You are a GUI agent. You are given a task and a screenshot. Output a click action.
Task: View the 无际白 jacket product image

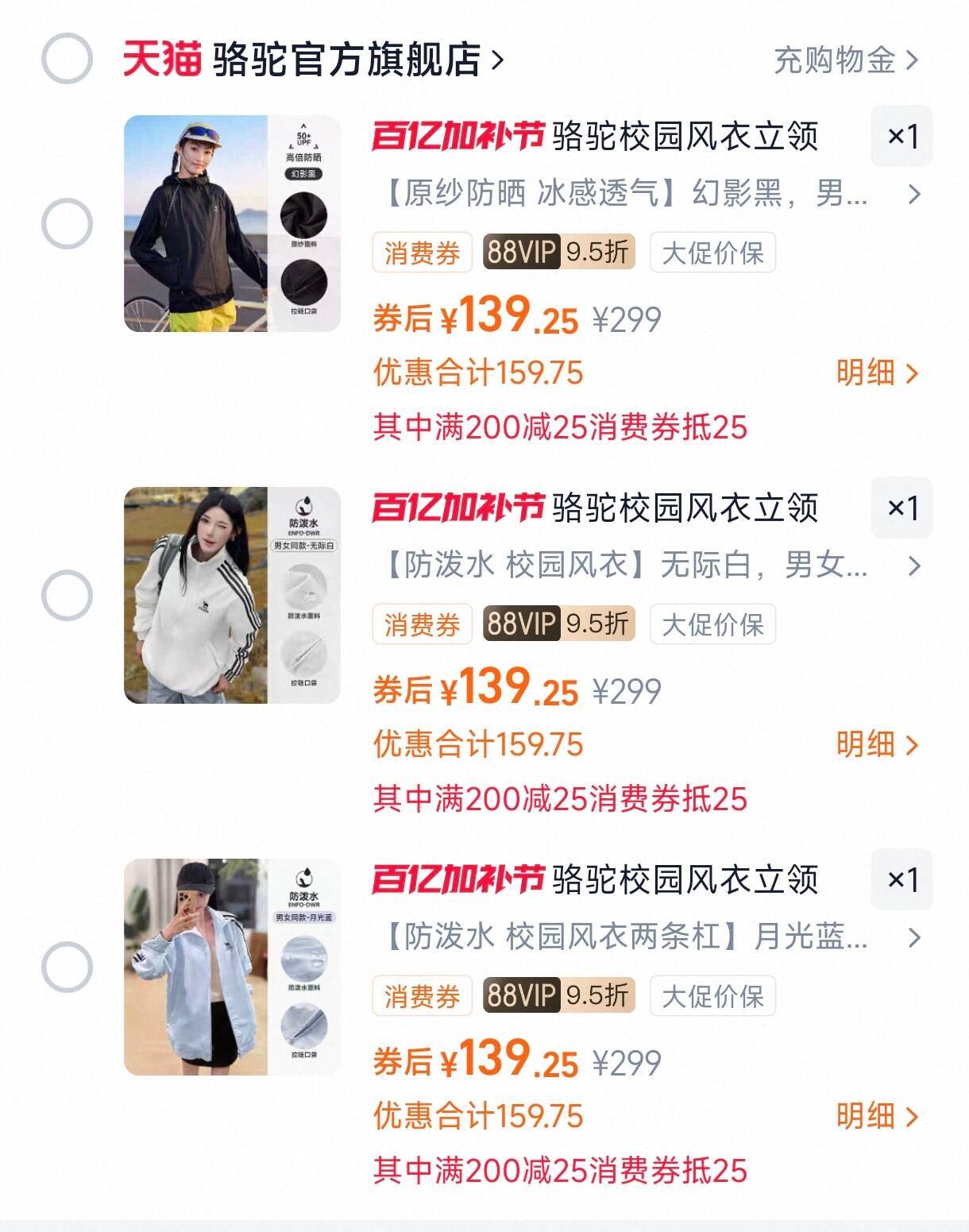tap(232, 596)
